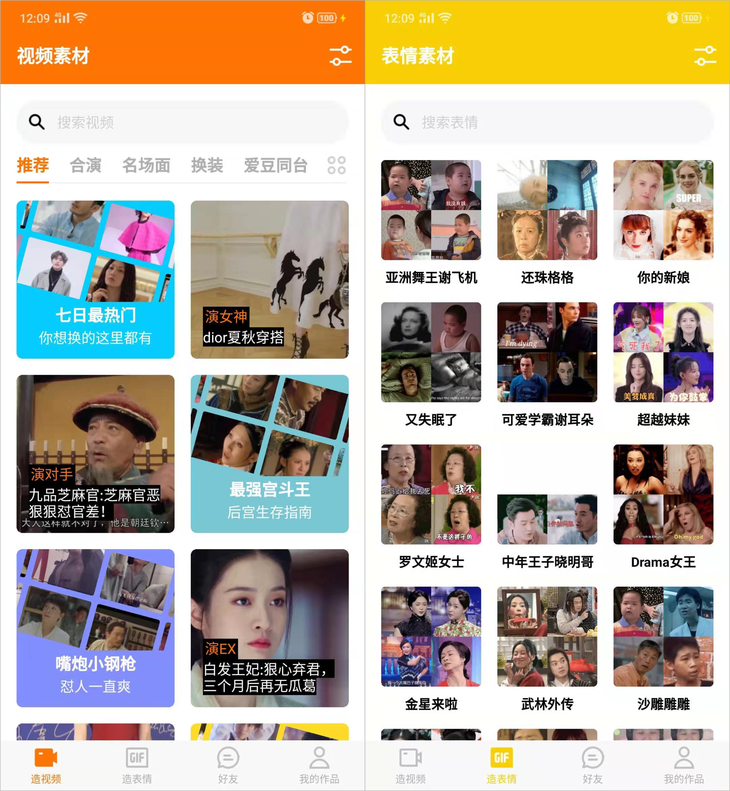Tap the 搜索视频 search box
The image size is (730, 791).
pos(182,122)
